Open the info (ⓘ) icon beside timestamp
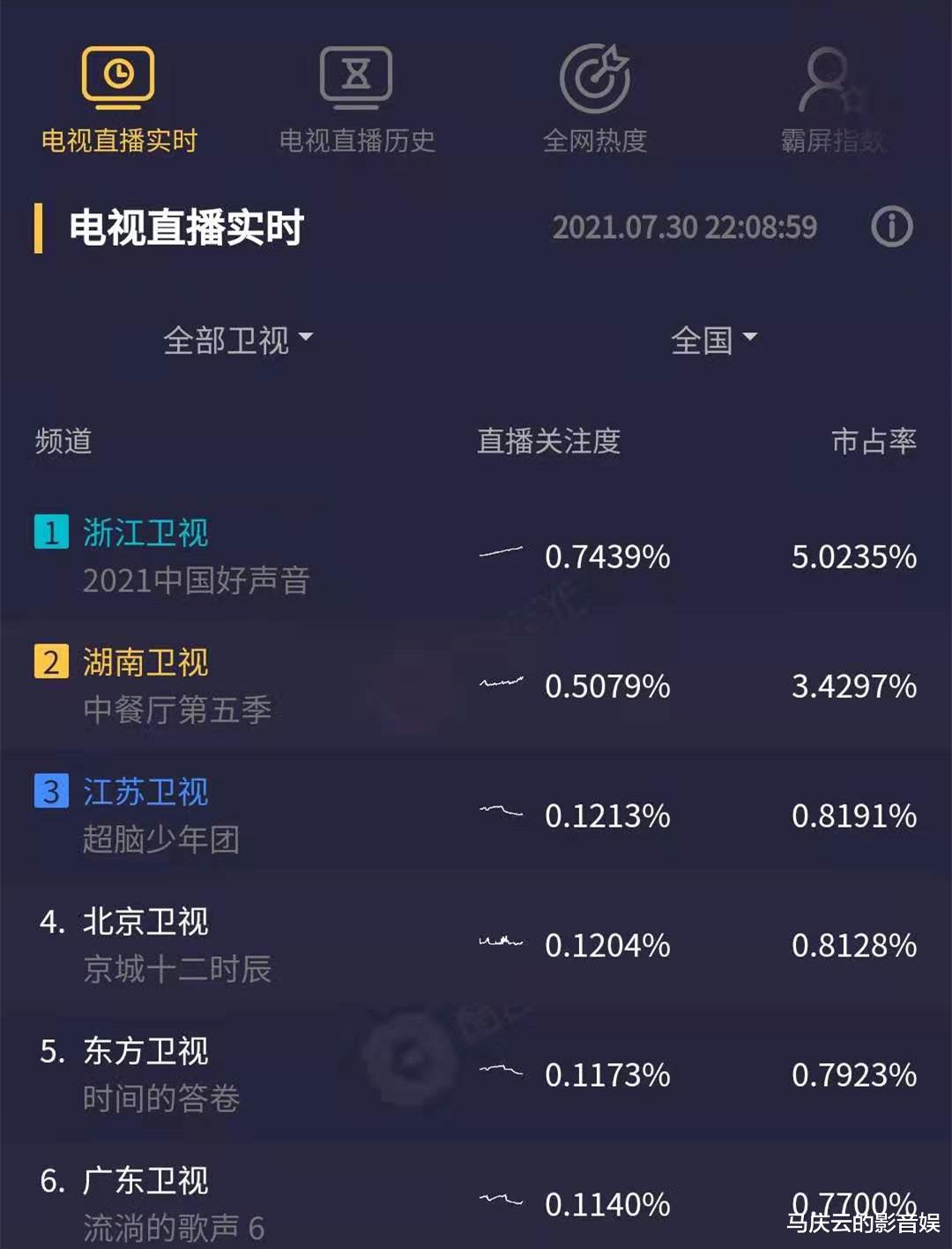Screen dimensions: 952x1249 (892, 227)
